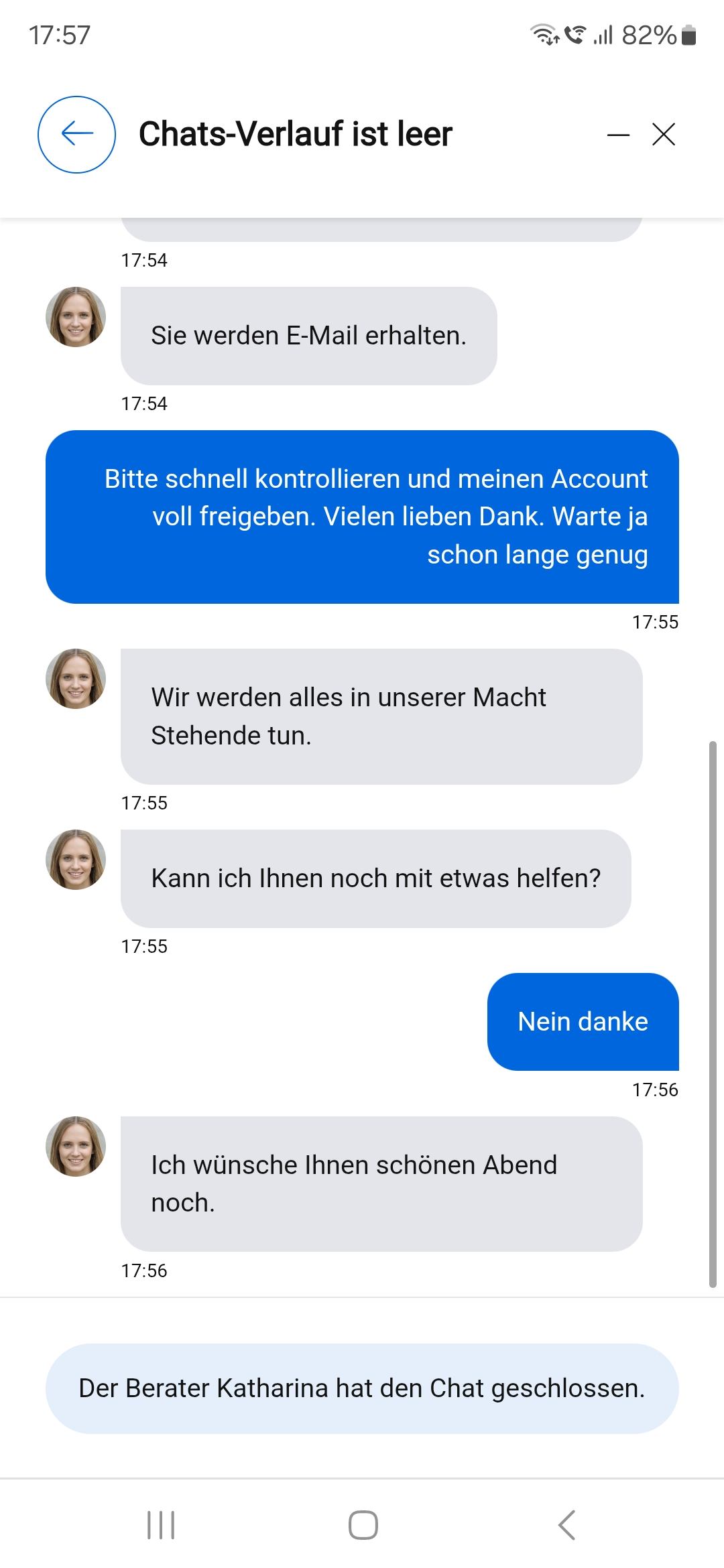Tap the system home button
This screenshot has width=724, height=1568.
363,1525
